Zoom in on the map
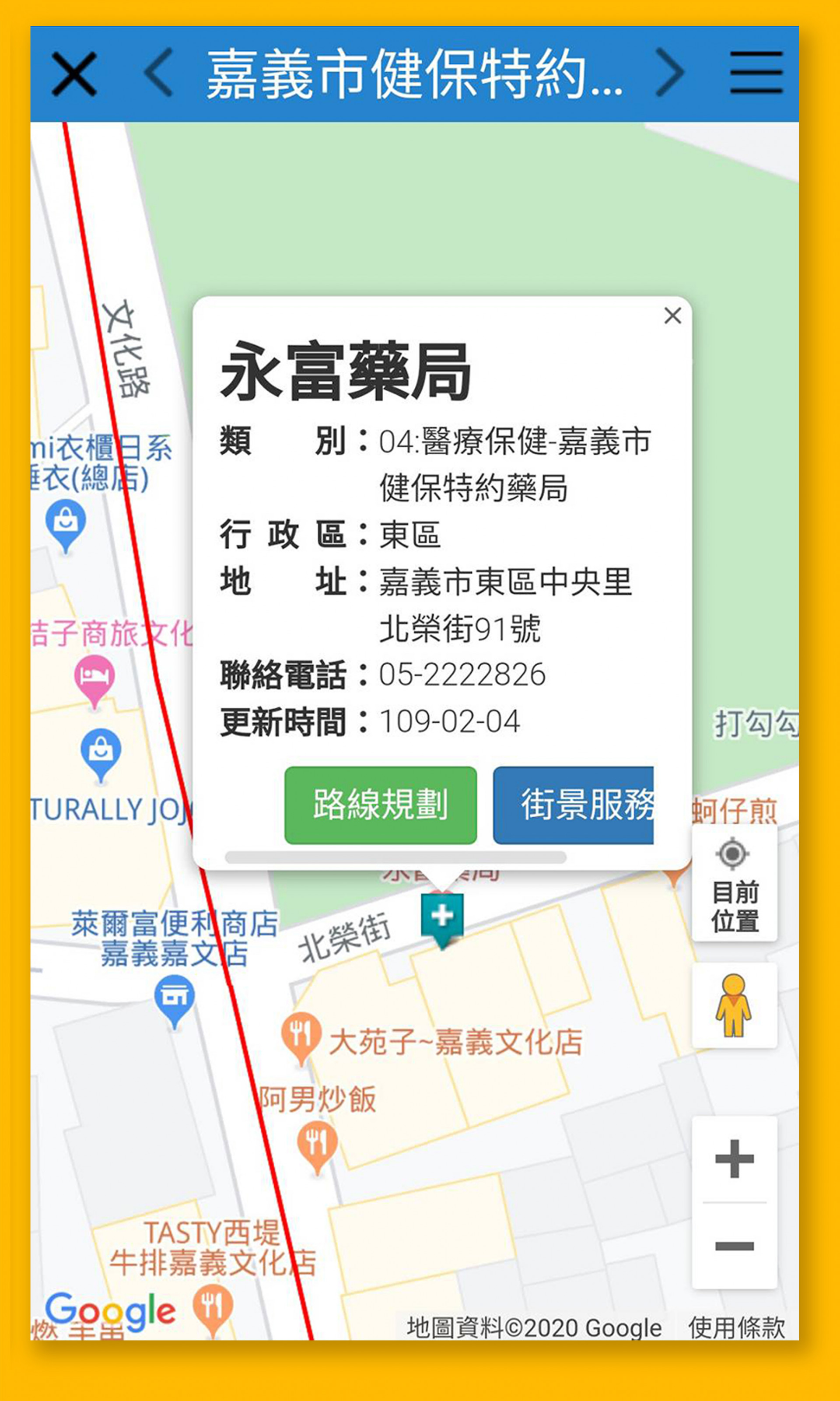Screen dimensions: 840x1401 pyautogui.click(x=734, y=1158)
